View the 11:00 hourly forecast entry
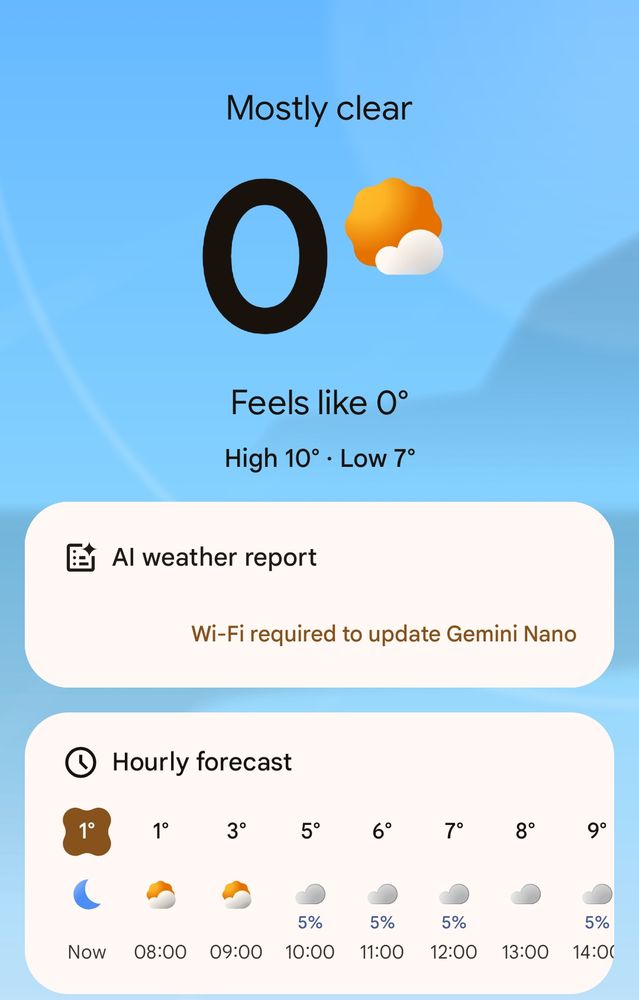Screen dimensions: 639x1000 pos(382,885)
